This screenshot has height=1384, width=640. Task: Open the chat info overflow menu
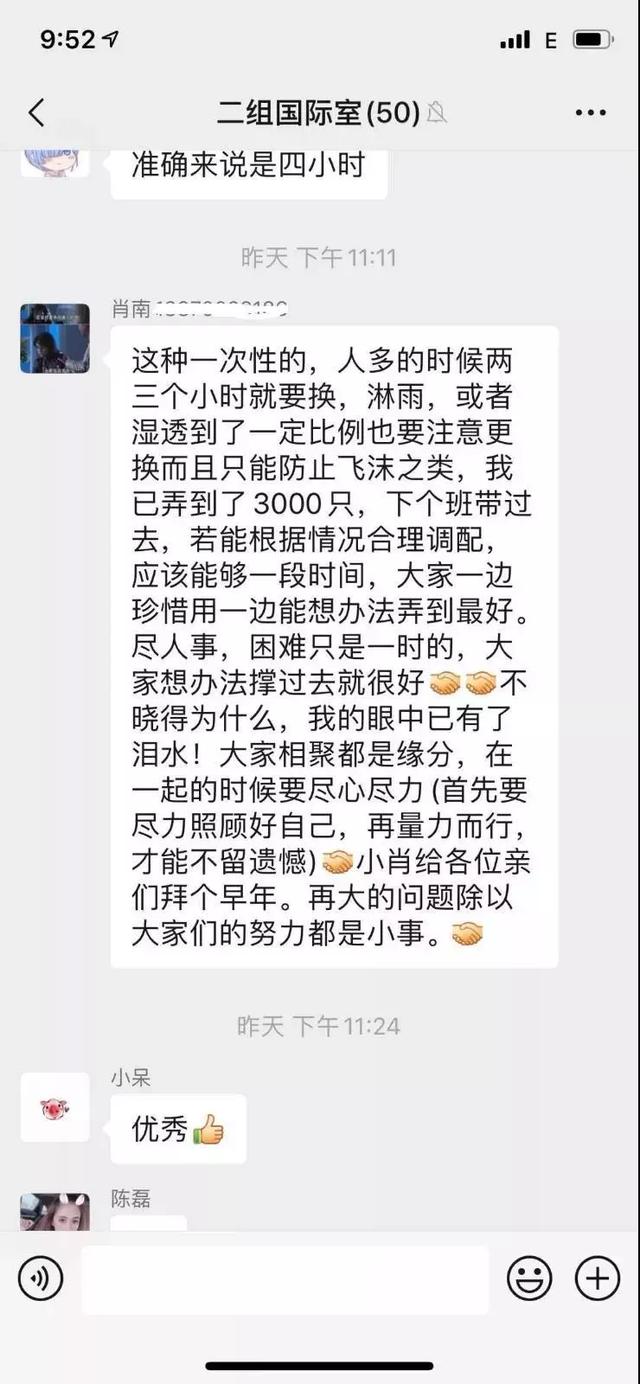tap(591, 113)
